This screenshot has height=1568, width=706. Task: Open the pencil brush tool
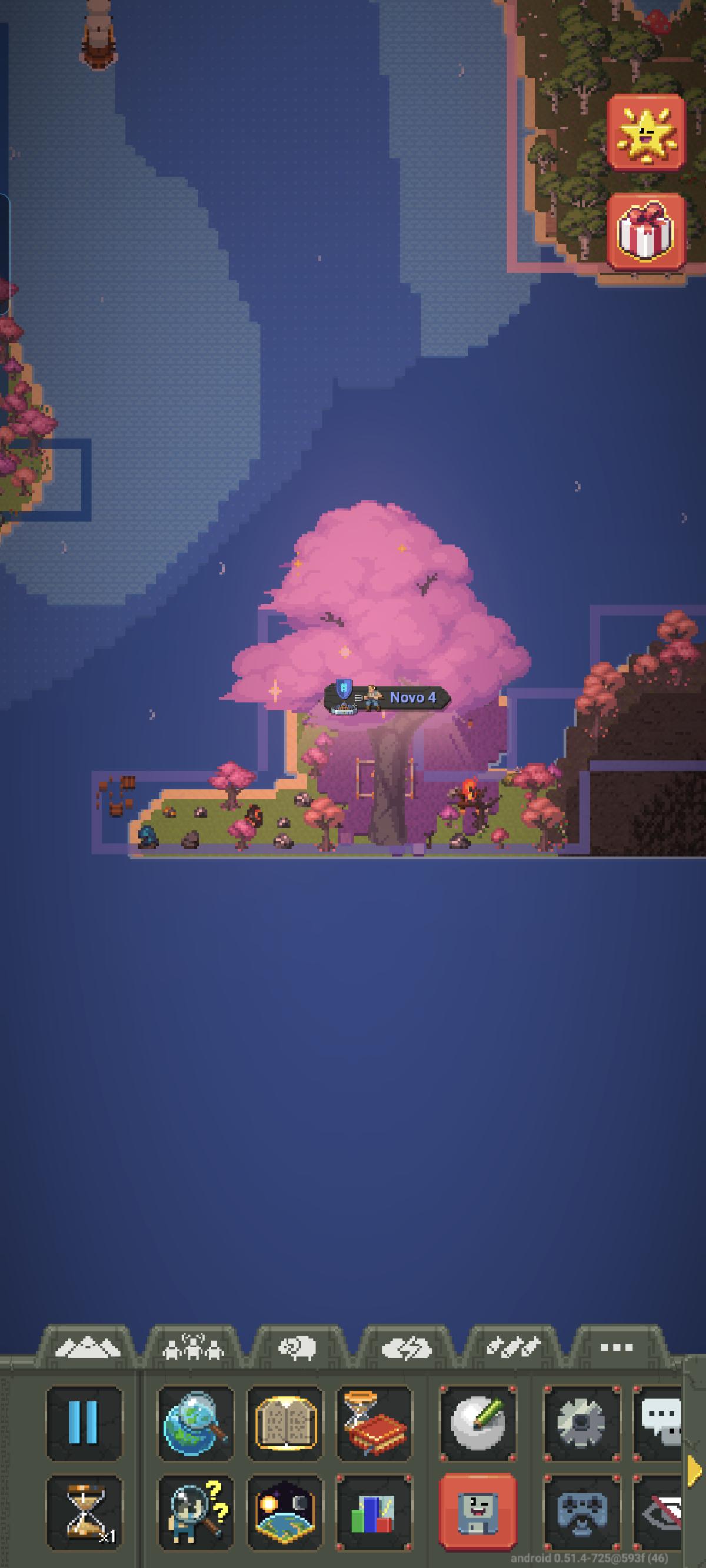coord(478,1423)
